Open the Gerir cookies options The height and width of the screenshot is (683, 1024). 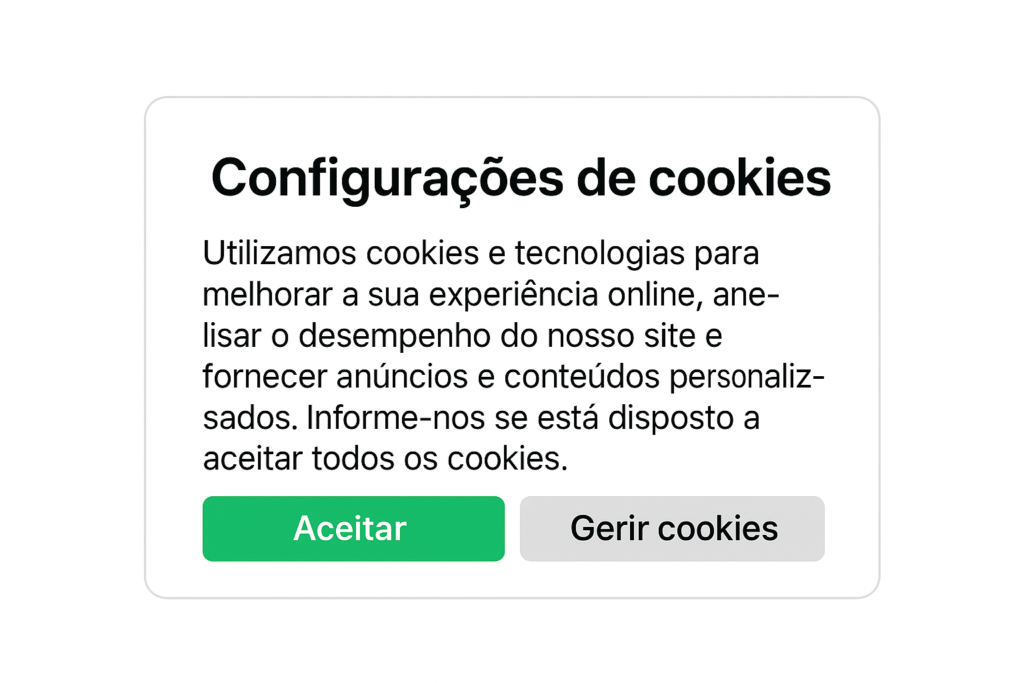[672, 528]
